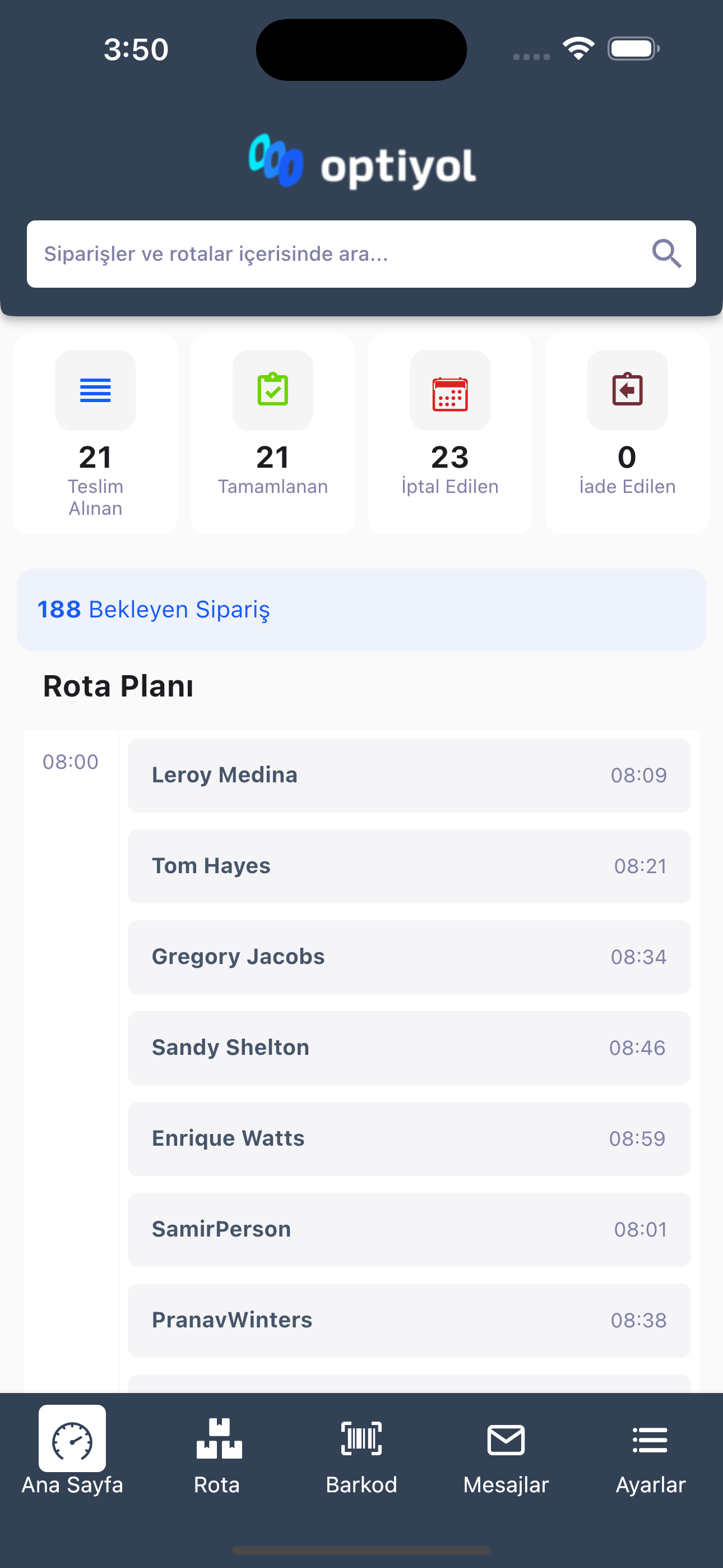The image size is (723, 1568).
Task: Open the 188 Bekleyen Sipariş banner
Action: (361, 609)
